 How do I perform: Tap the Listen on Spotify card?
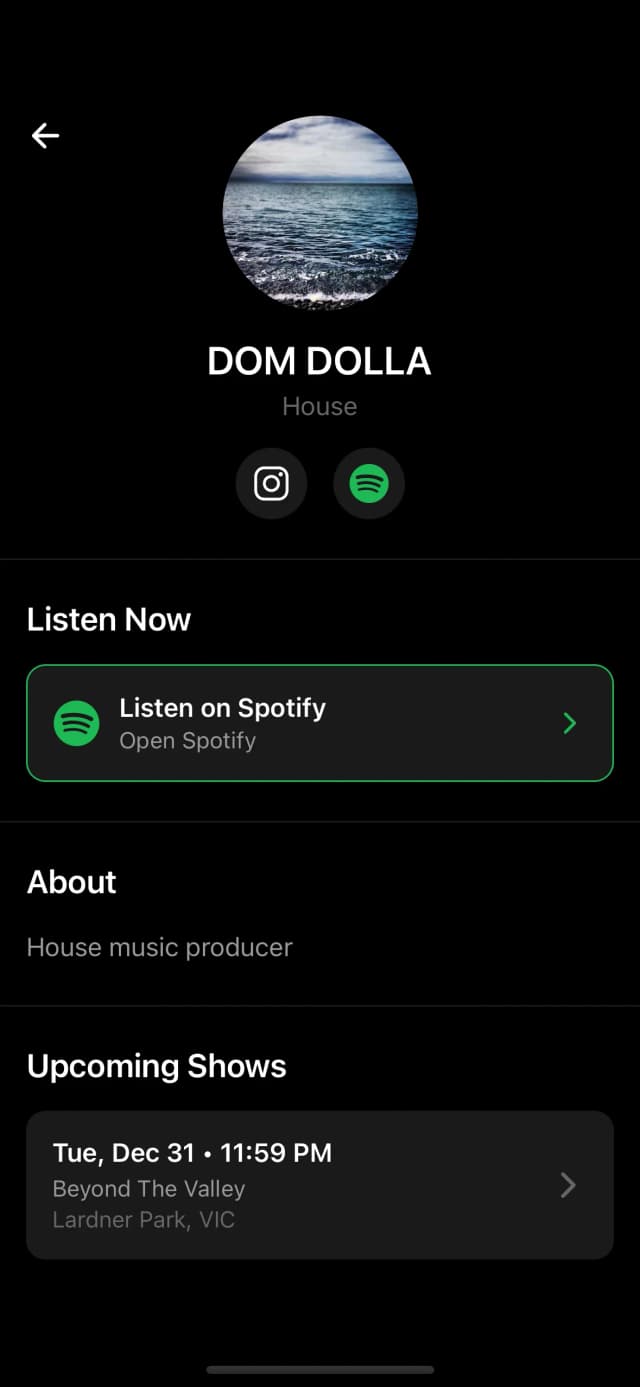click(x=319, y=723)
